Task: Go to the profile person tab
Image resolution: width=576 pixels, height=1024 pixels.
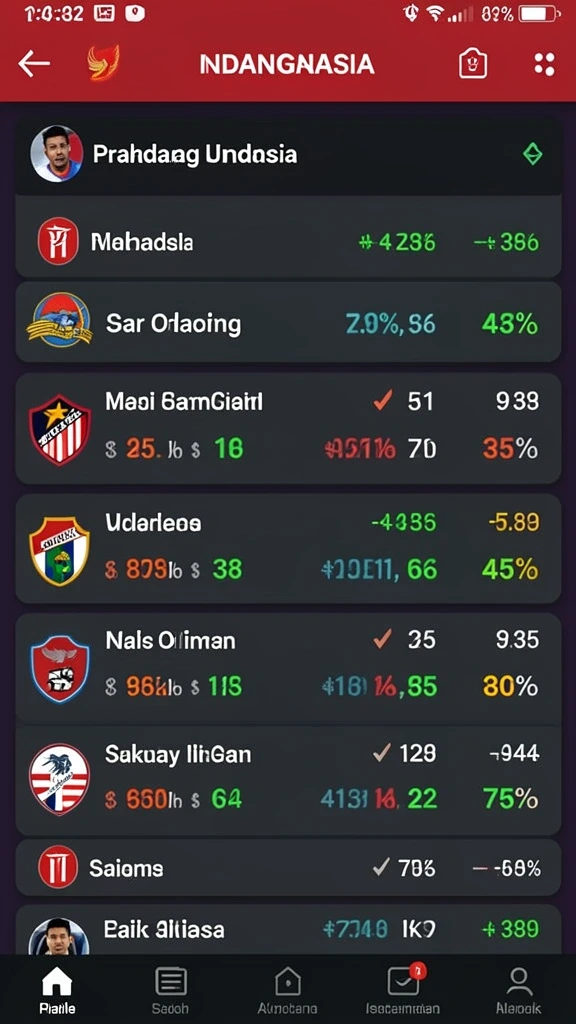Action: [519, 990]
